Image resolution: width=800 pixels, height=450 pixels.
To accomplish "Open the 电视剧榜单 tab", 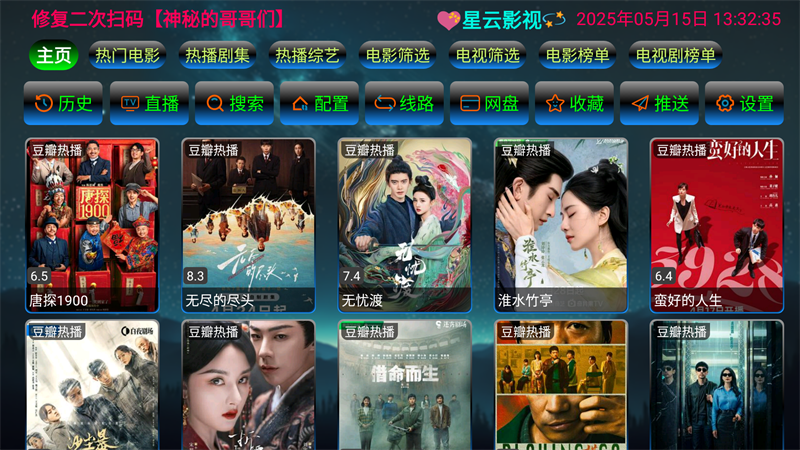I will click(675, 56).
